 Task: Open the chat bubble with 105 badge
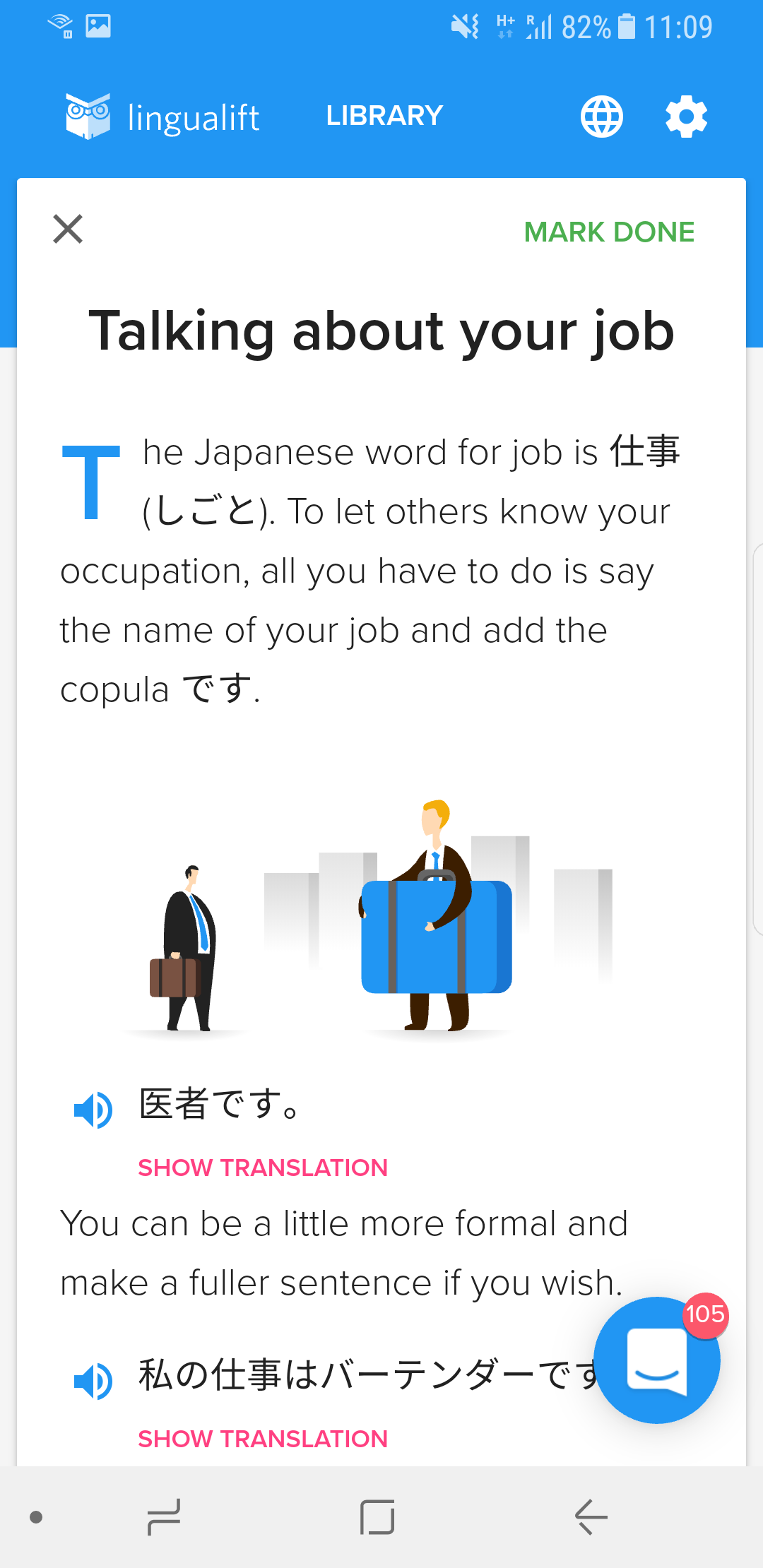click(656, 1361)
